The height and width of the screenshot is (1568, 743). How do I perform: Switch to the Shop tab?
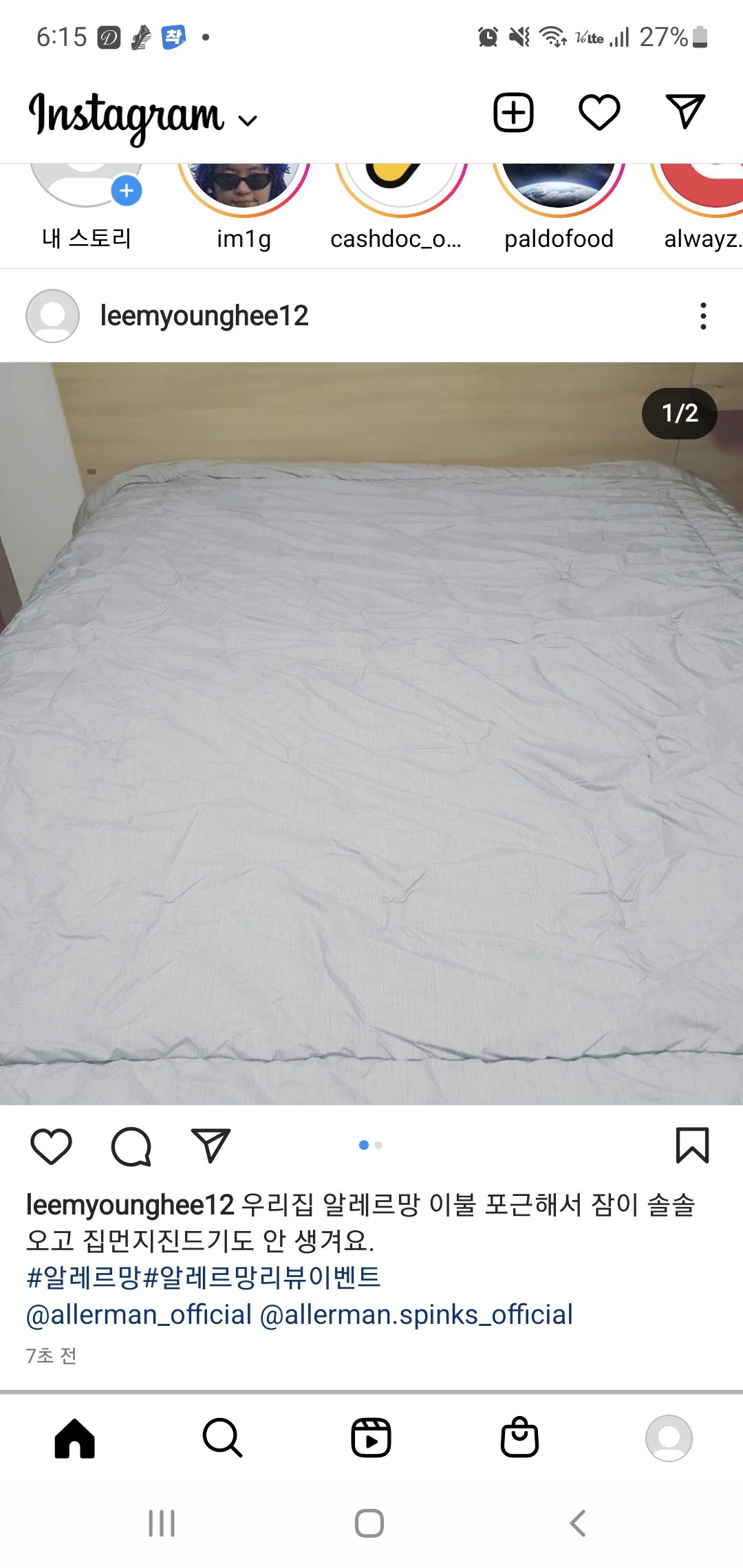[519, 1438]
